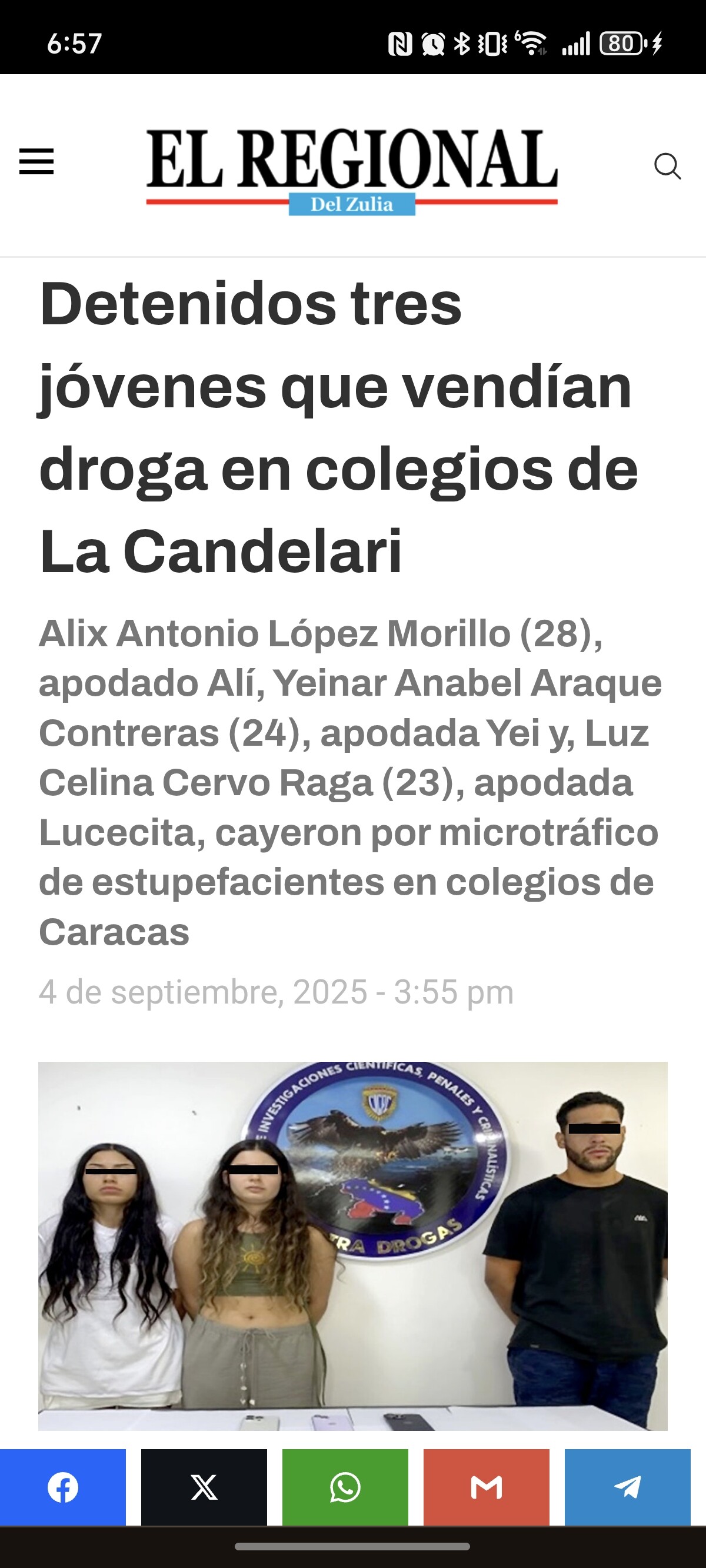Viewport: 706px width, 1568px height.
Task: Go to El Regional del Zulia homepage
Action: tap(352, 171)
